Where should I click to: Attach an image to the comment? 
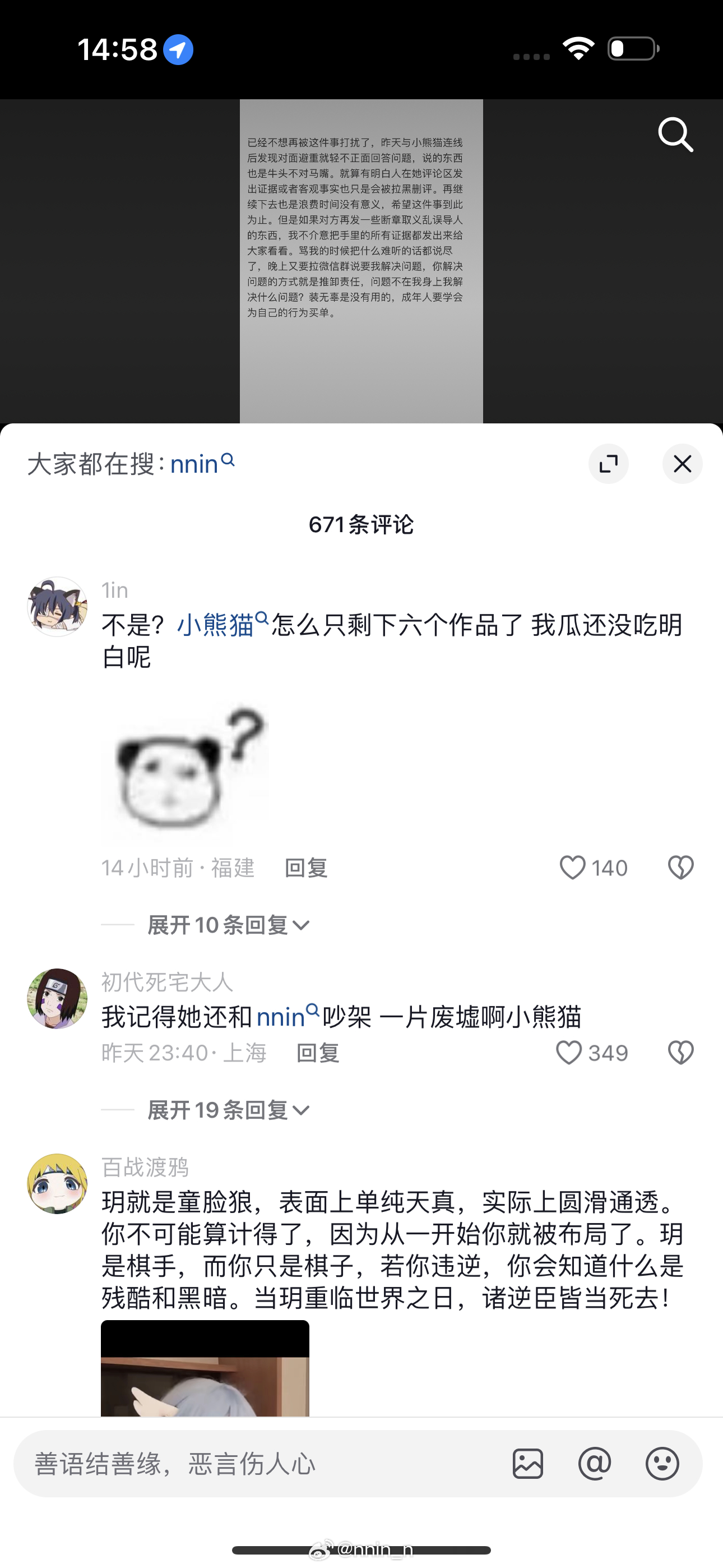point(527,1464)
